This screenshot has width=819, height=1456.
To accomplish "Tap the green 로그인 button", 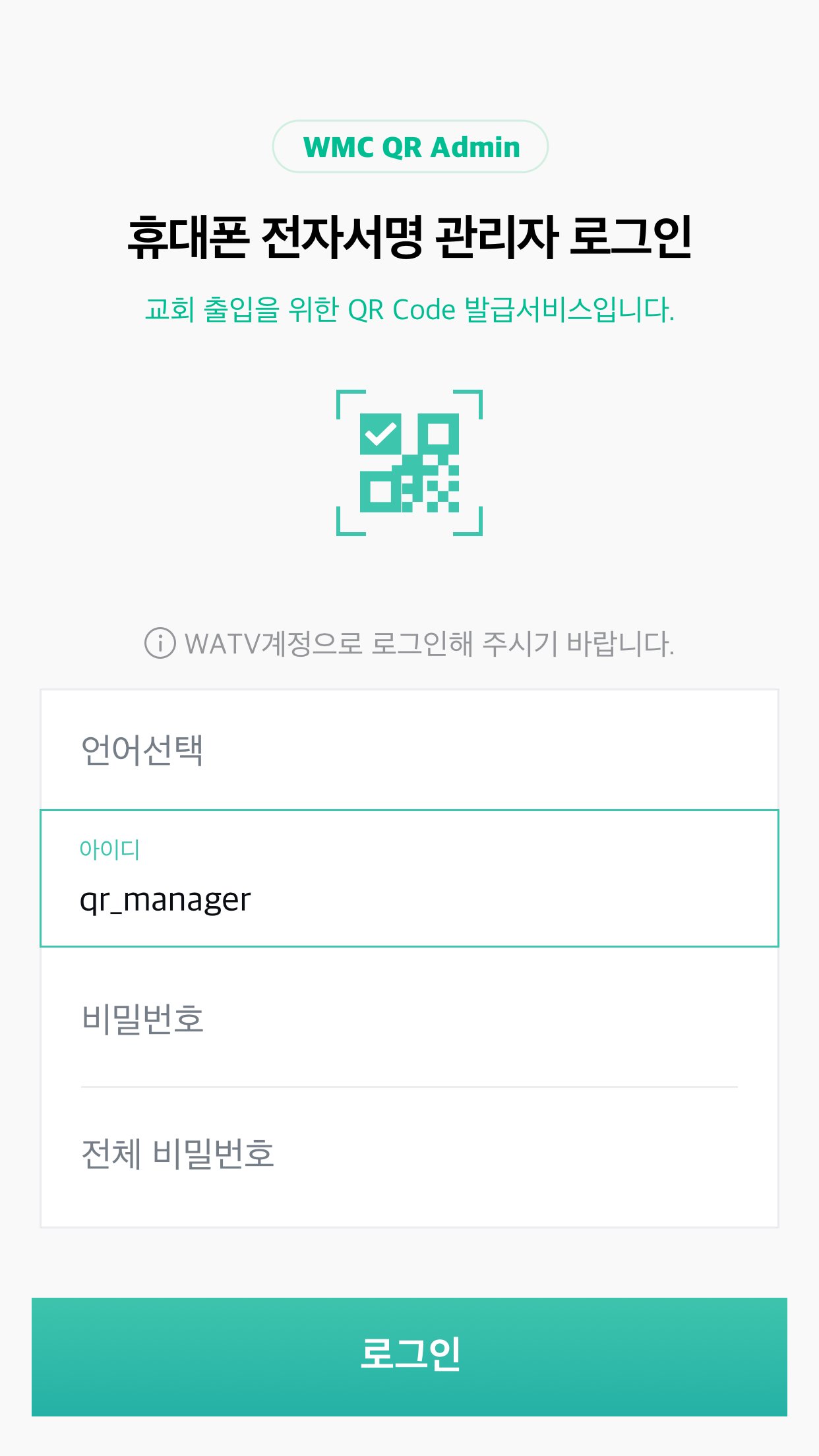I will tap(409, 1356).
